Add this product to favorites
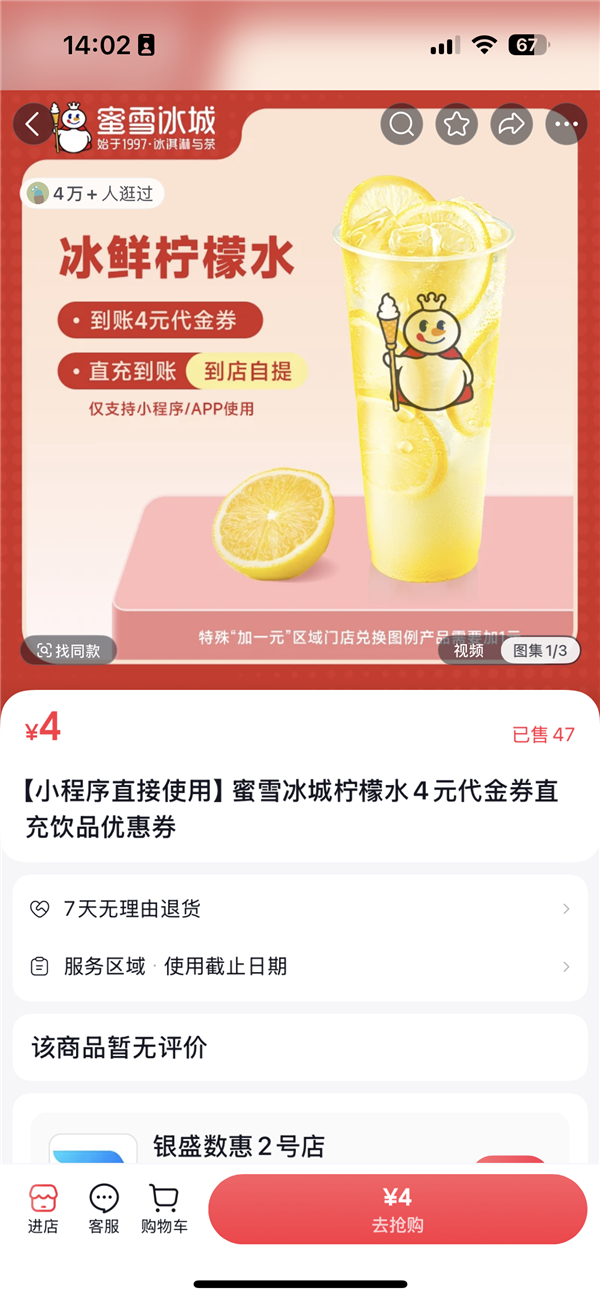The height and width of the screenshot is (1300, 600). (x=457, y=125)
